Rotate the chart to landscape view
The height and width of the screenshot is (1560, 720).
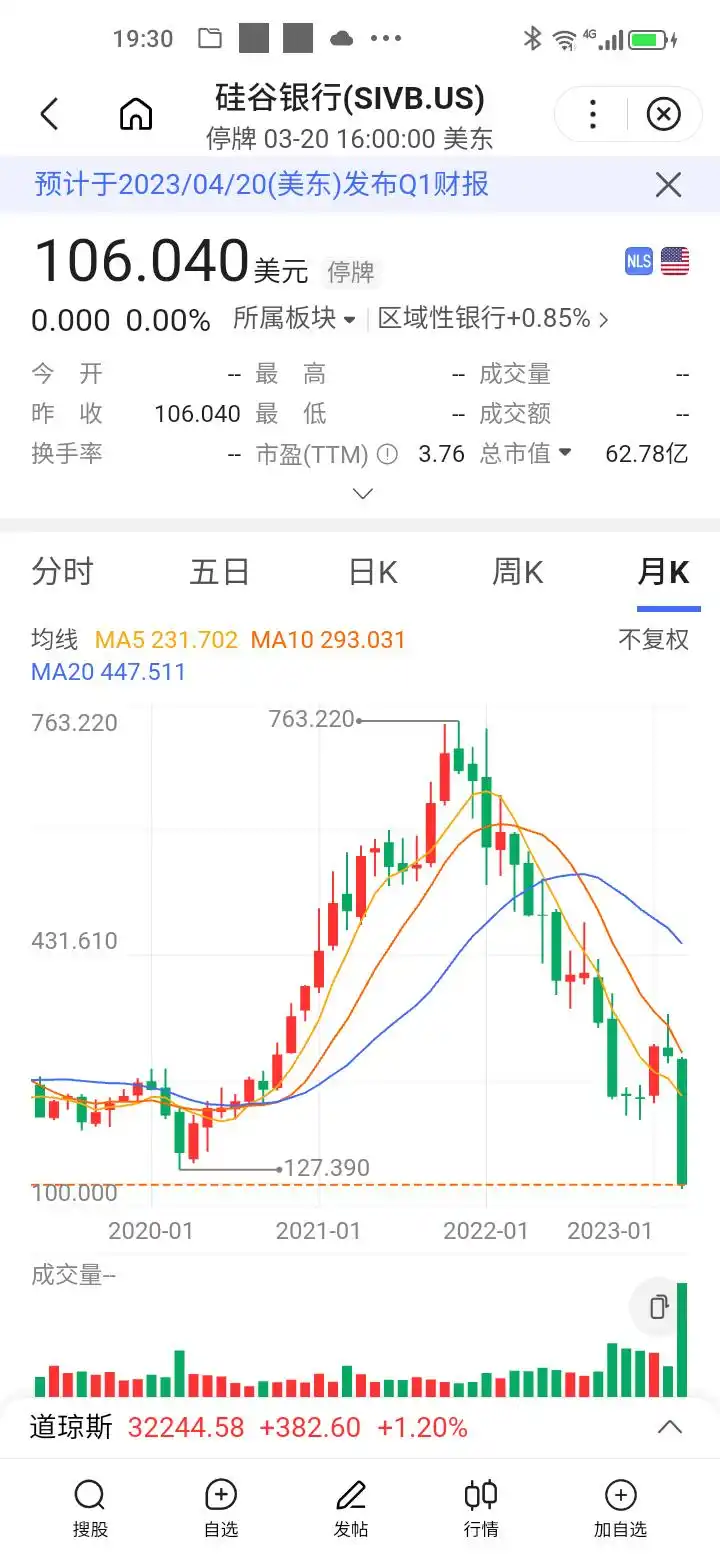click(658, 1306)
